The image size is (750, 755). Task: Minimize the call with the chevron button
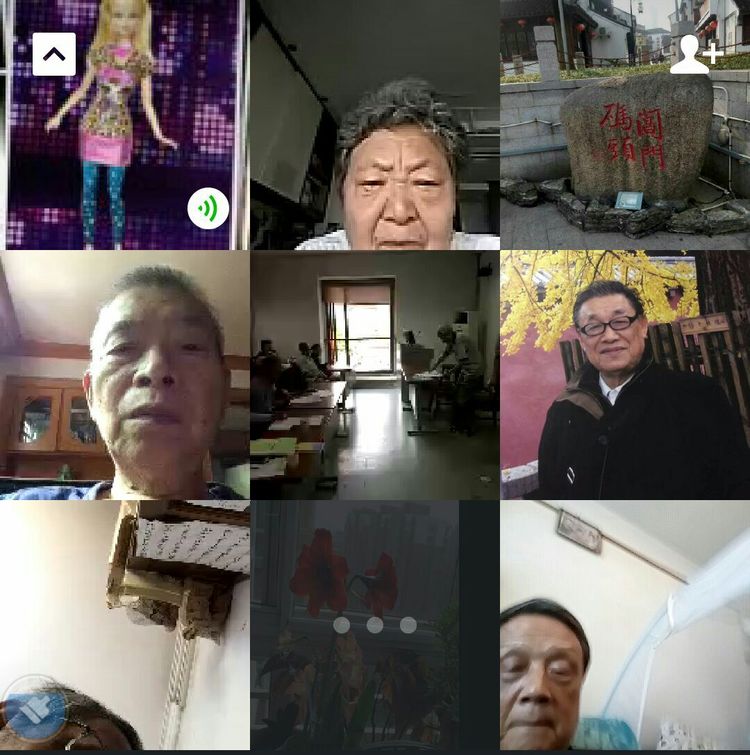[54, 55]
